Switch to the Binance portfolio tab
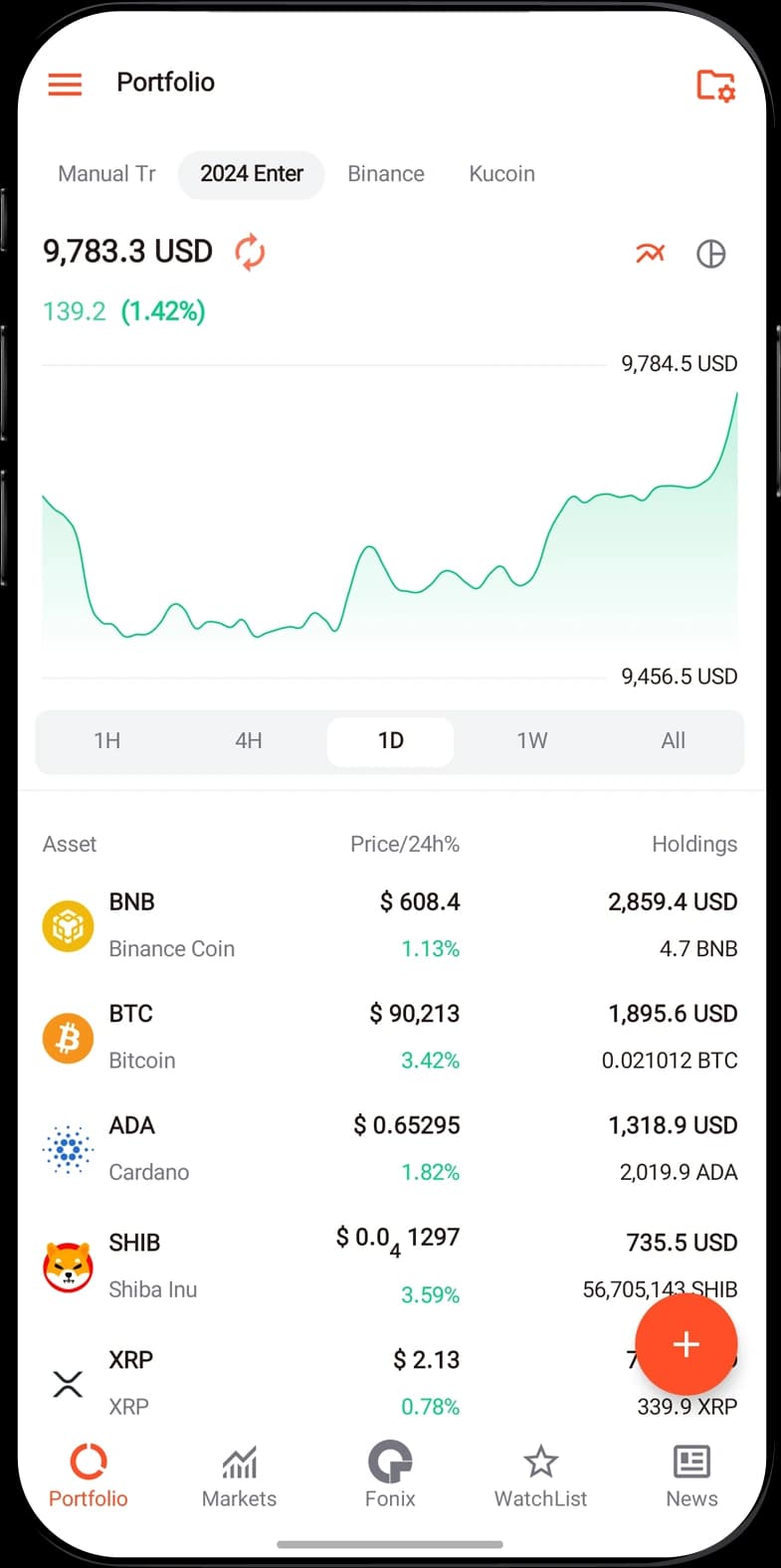Image resolution: width=781 pixels, height=1568 pixels. [386, 174]
